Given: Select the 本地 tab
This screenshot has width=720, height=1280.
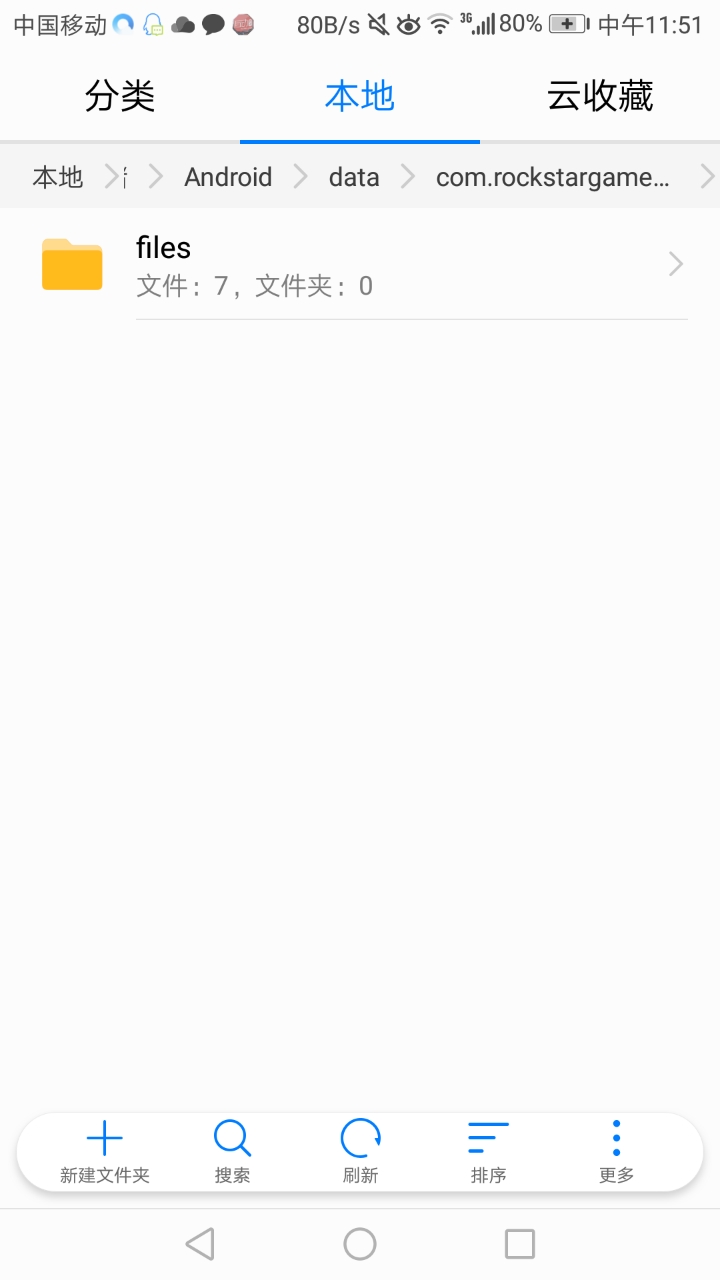Looking at the screenshot, I should 360,97.
